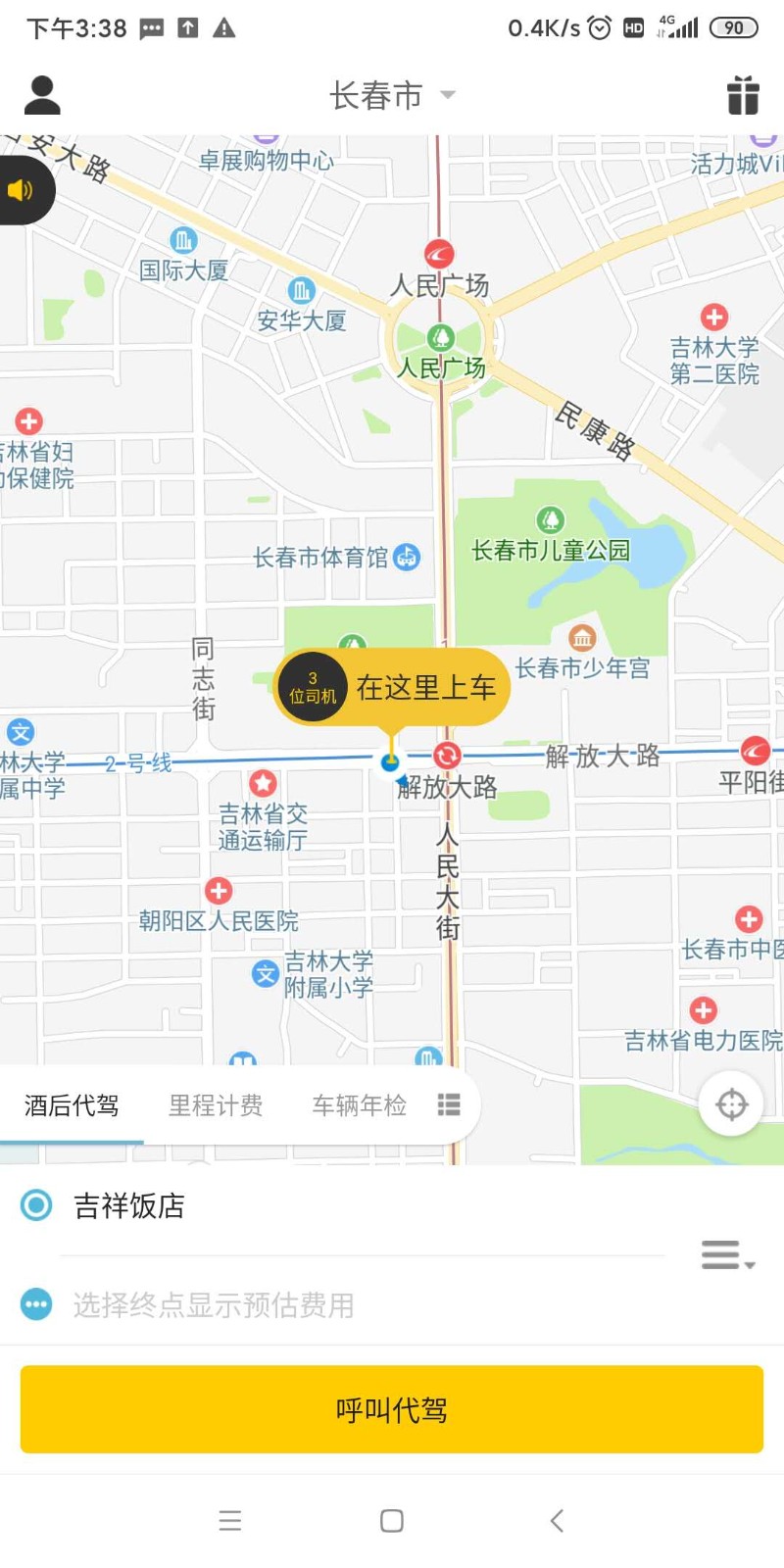Tap the current location crosshair icon
Image resolution: width=784 pixels, height=1568 pixels.
(x=731, y=1103)
